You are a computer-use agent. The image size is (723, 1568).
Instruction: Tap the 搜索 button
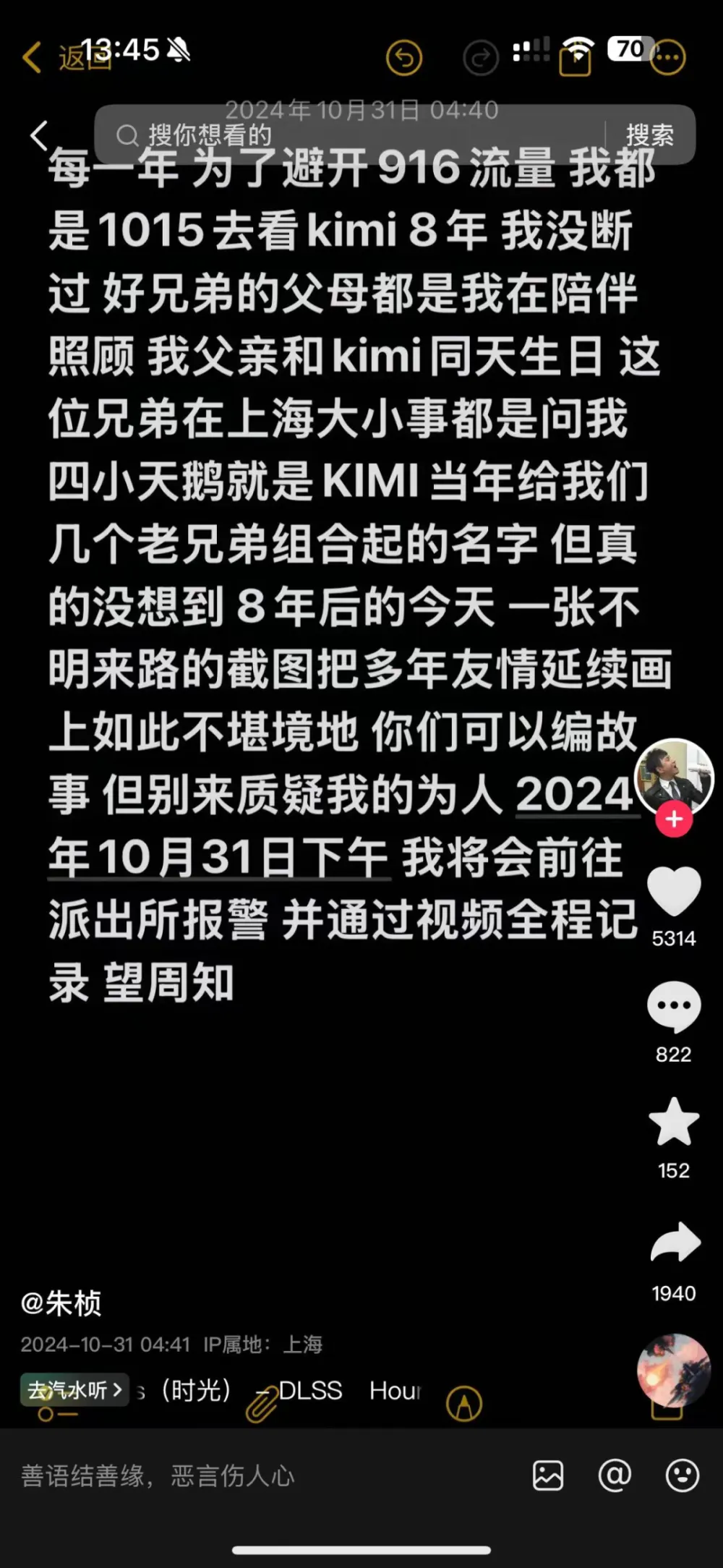[649, 135]
